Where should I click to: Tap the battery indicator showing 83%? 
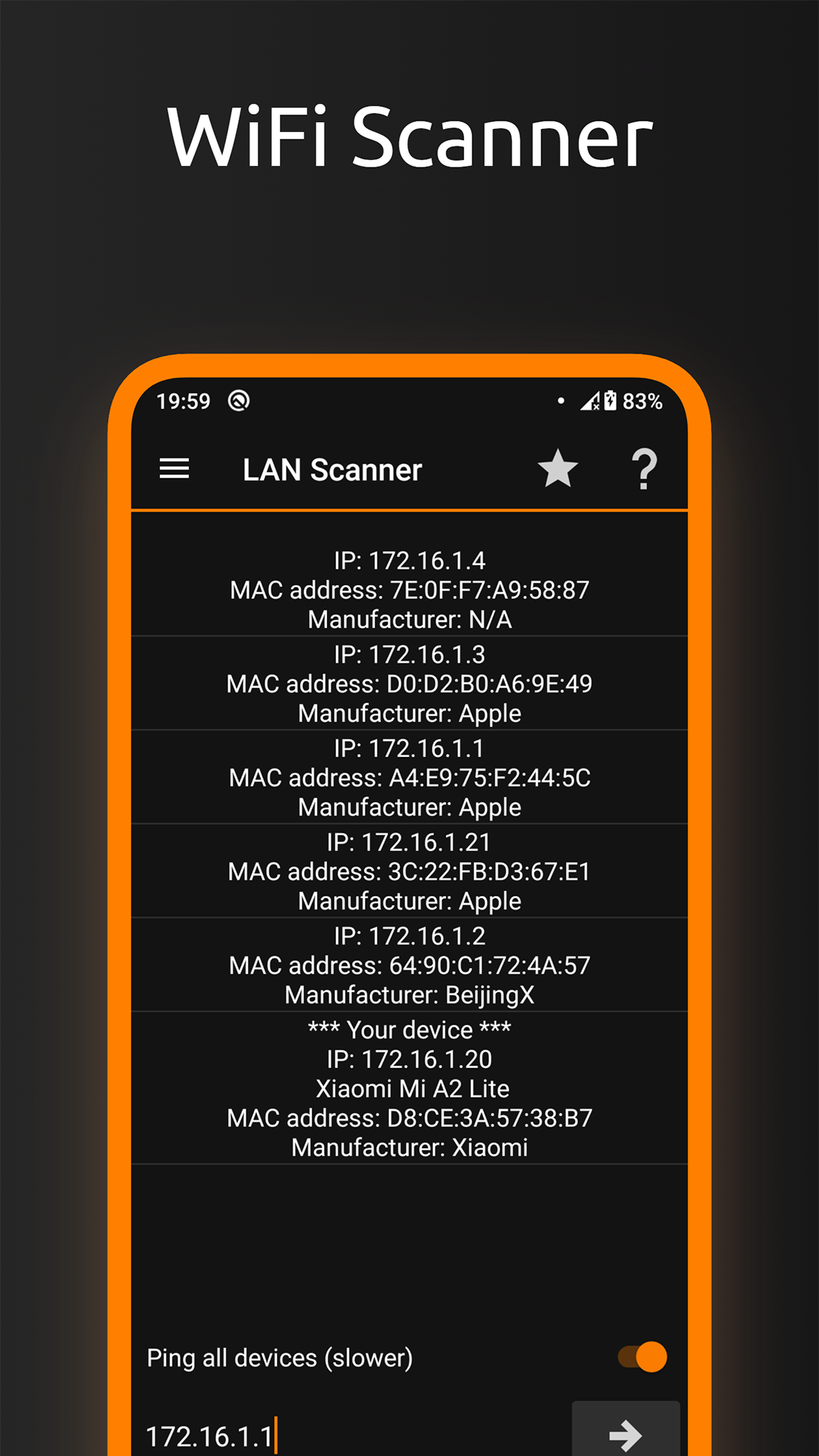coord(635,401)
